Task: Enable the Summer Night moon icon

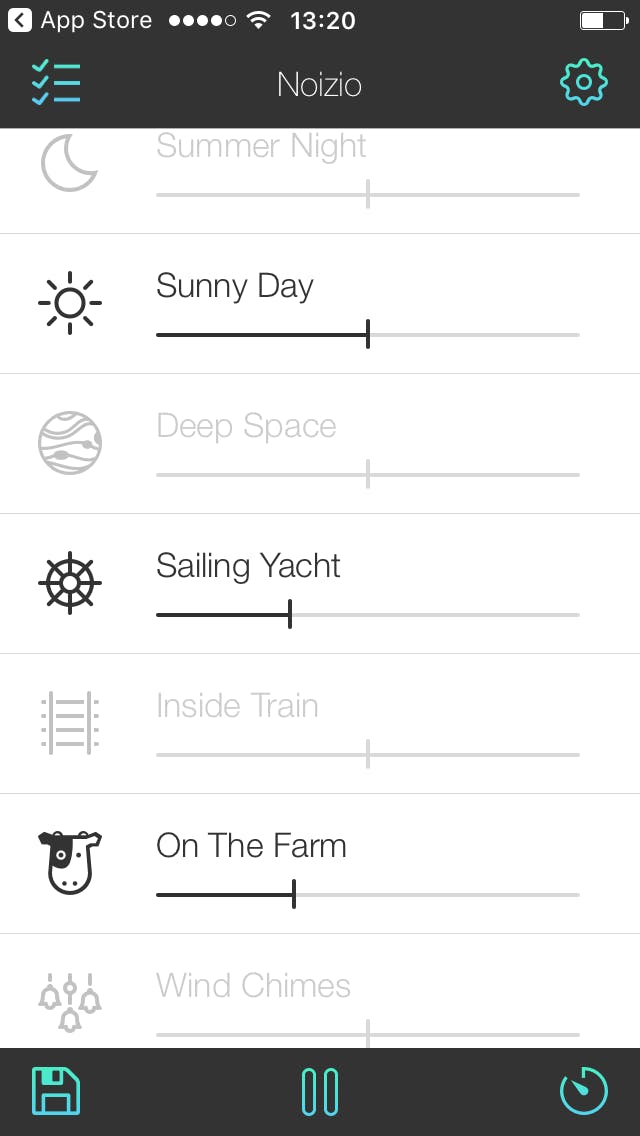Action: pos(70,163)
